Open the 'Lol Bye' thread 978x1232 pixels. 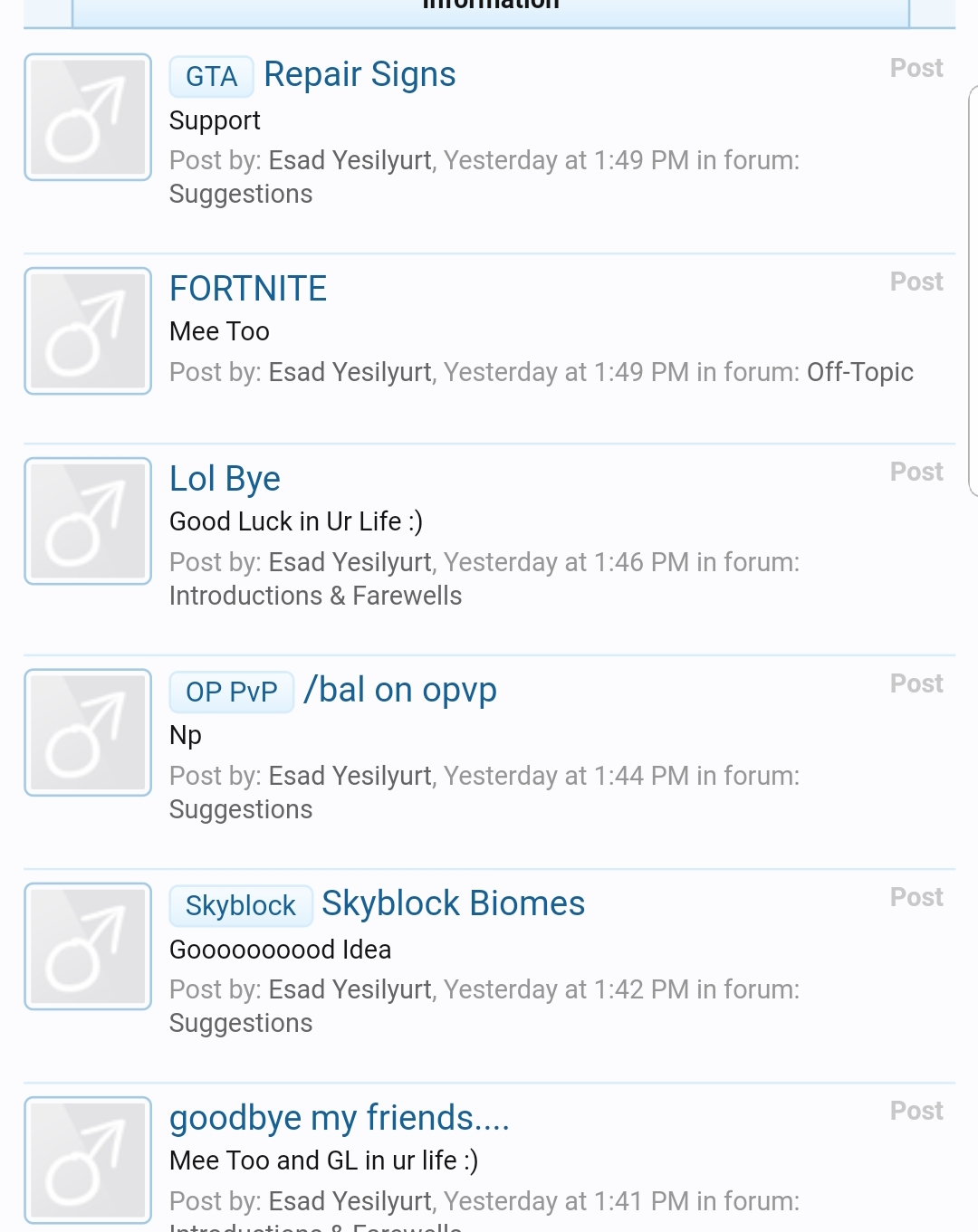pos(225,479)
